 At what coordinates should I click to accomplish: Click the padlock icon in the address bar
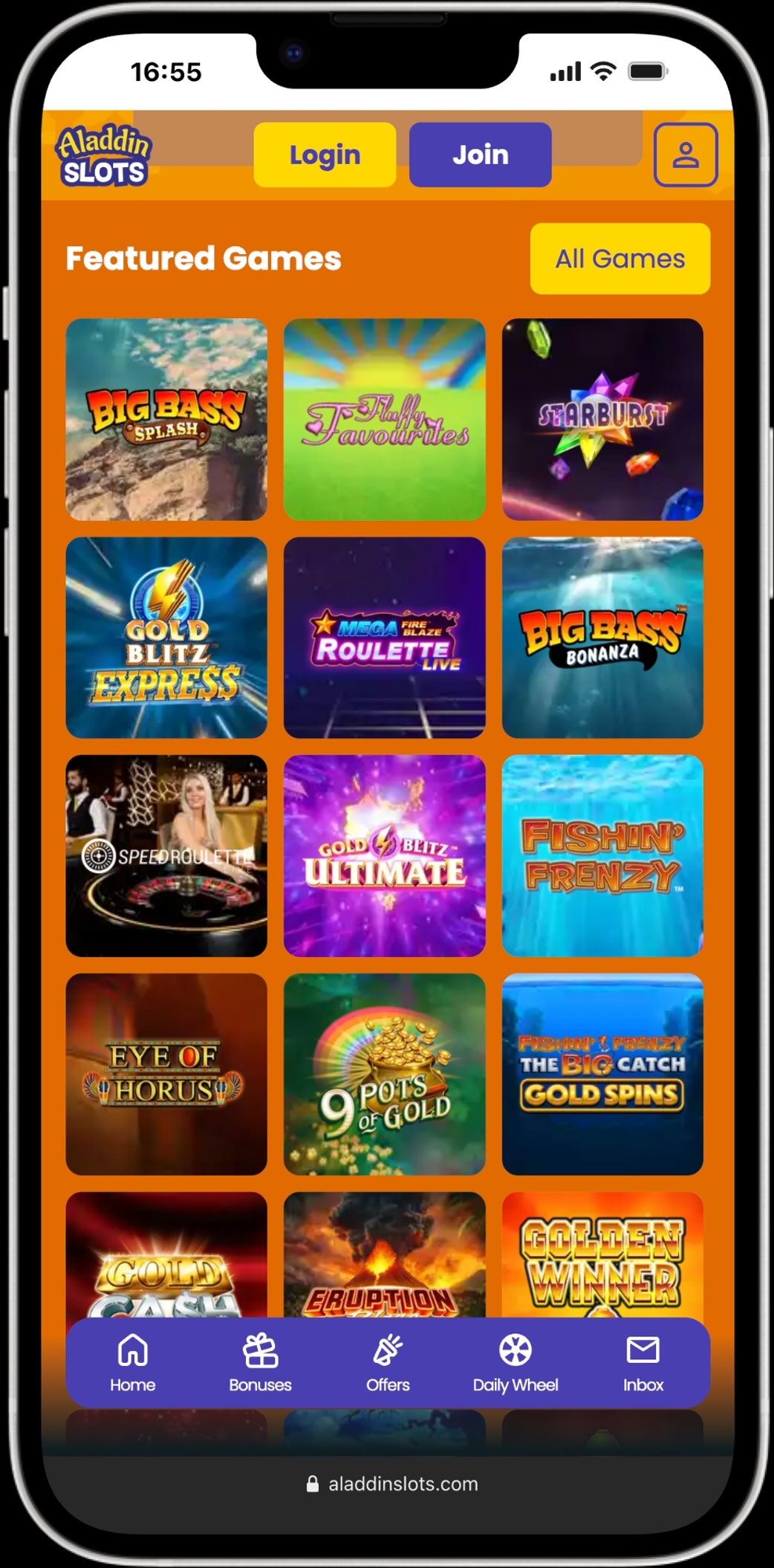tap(312, 1483)
